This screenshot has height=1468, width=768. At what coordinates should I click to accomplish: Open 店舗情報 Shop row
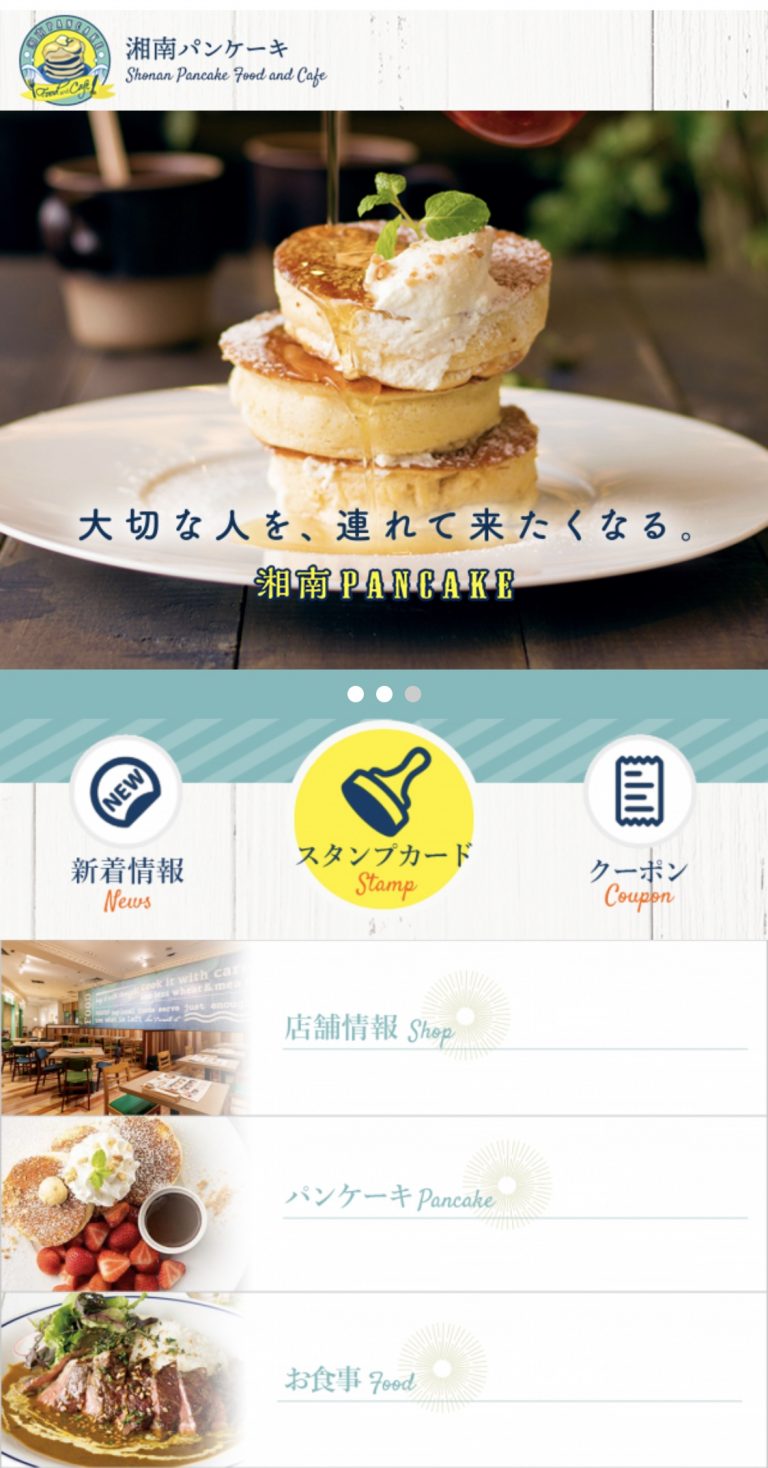(384, 1028)
